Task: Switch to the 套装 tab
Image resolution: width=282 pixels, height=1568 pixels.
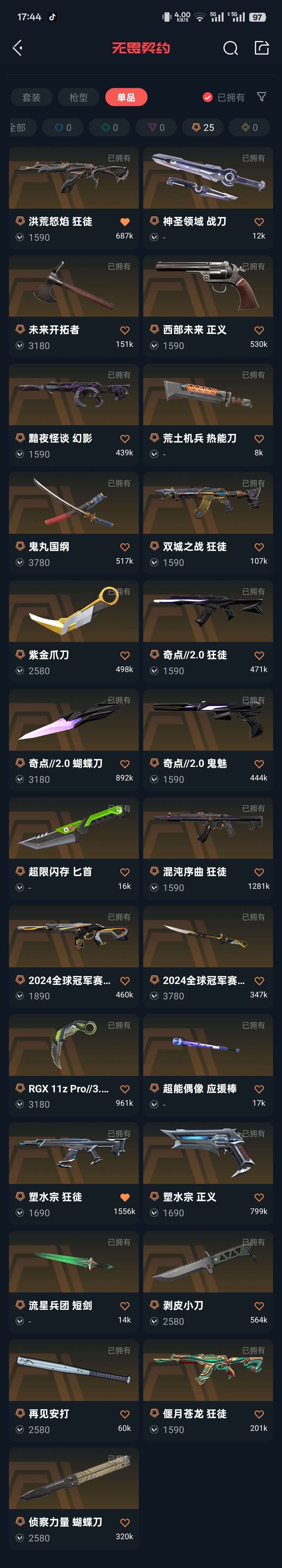Action: tap(31, 97)
